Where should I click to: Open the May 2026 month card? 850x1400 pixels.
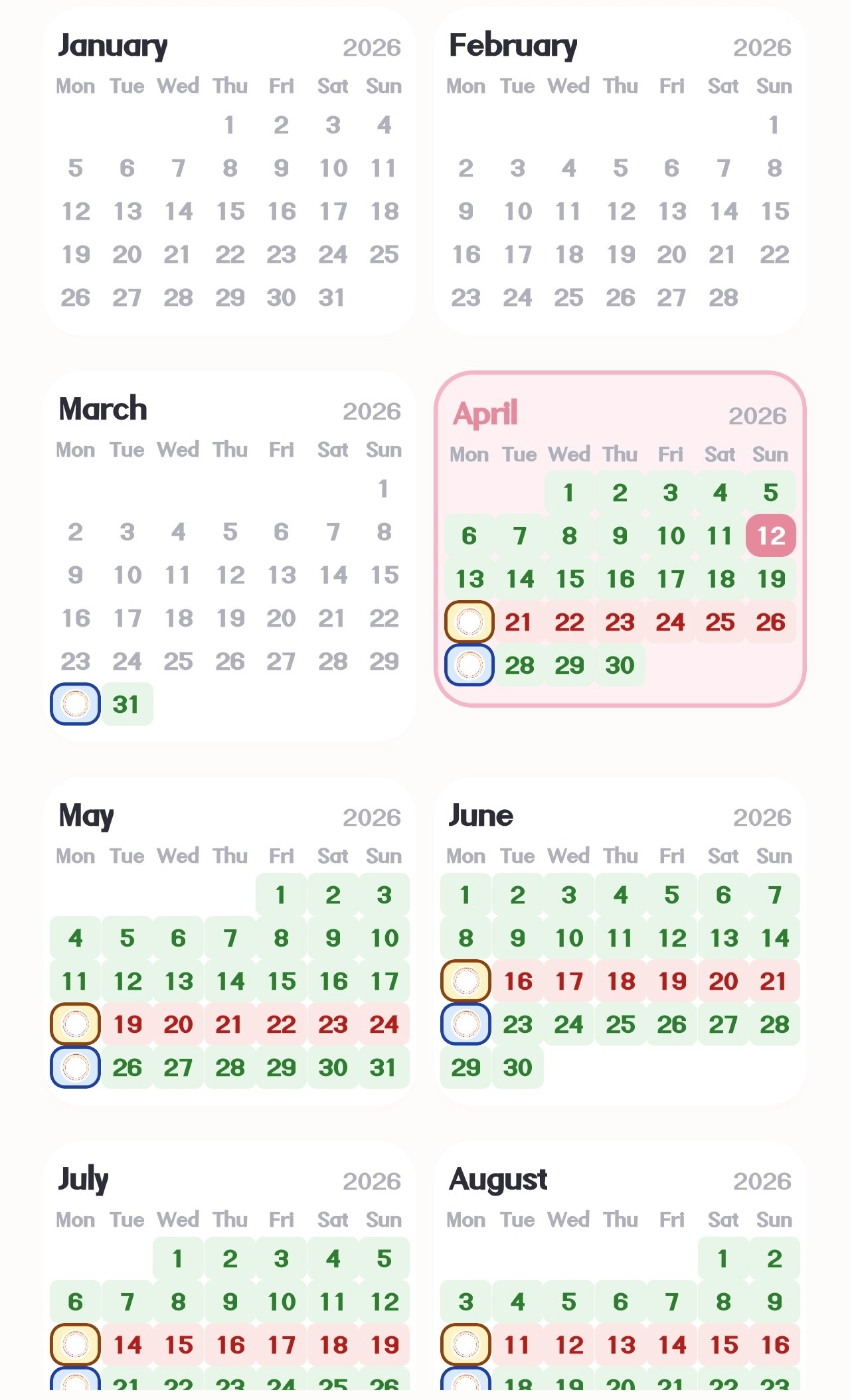[x=230, y=941]
